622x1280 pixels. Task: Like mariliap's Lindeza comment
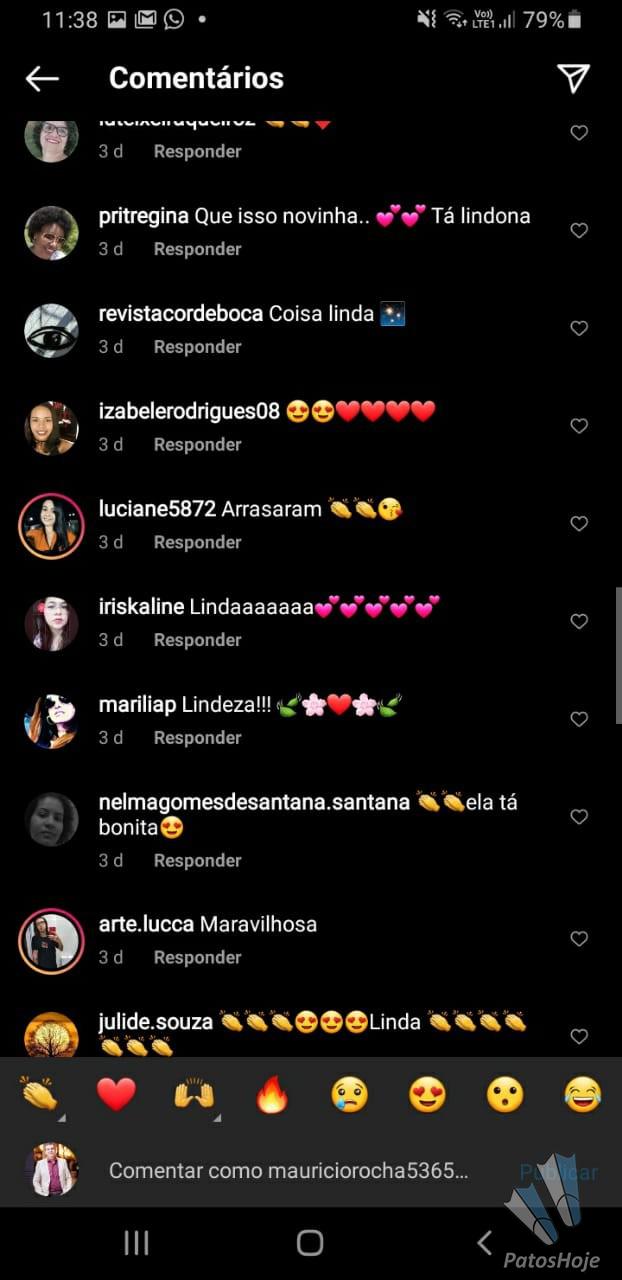[579, 719]
